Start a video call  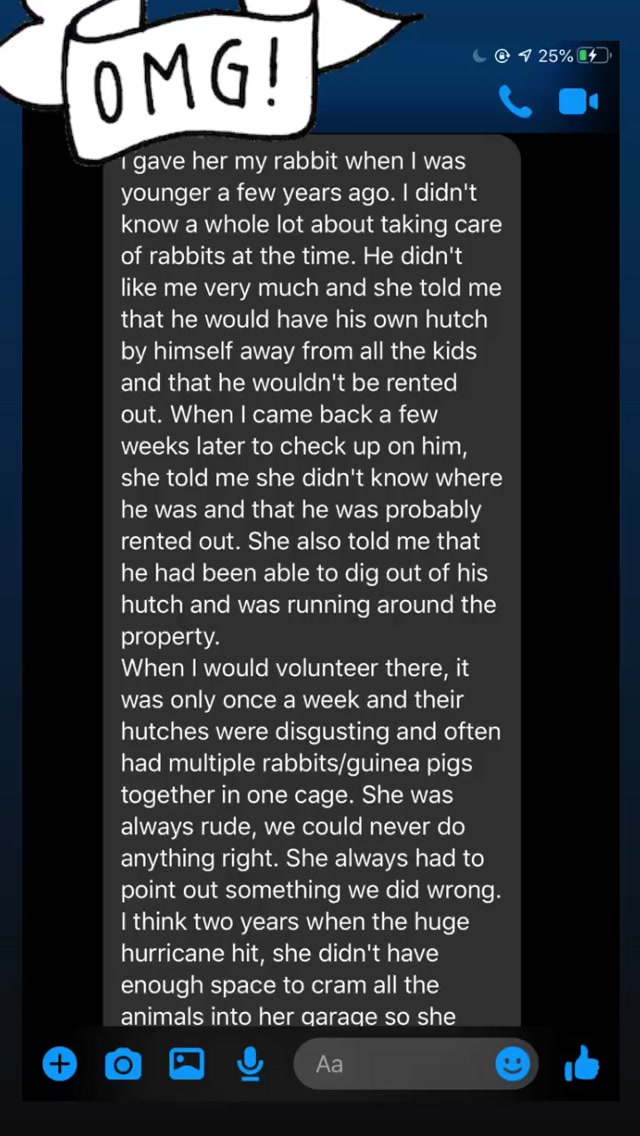pos(578,101)
